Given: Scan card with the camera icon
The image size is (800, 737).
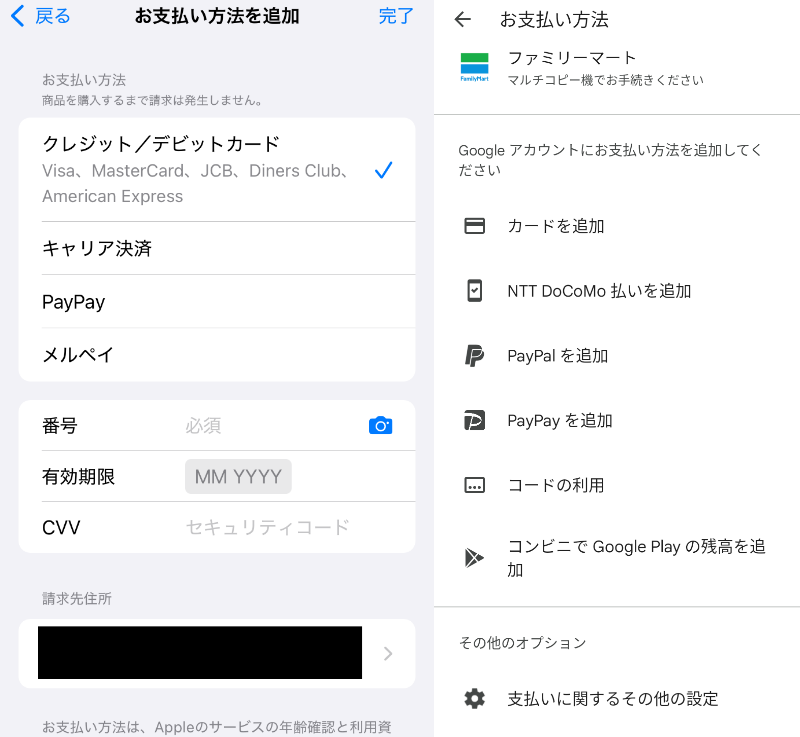Looking at the screenshot, I should point(380,426).
